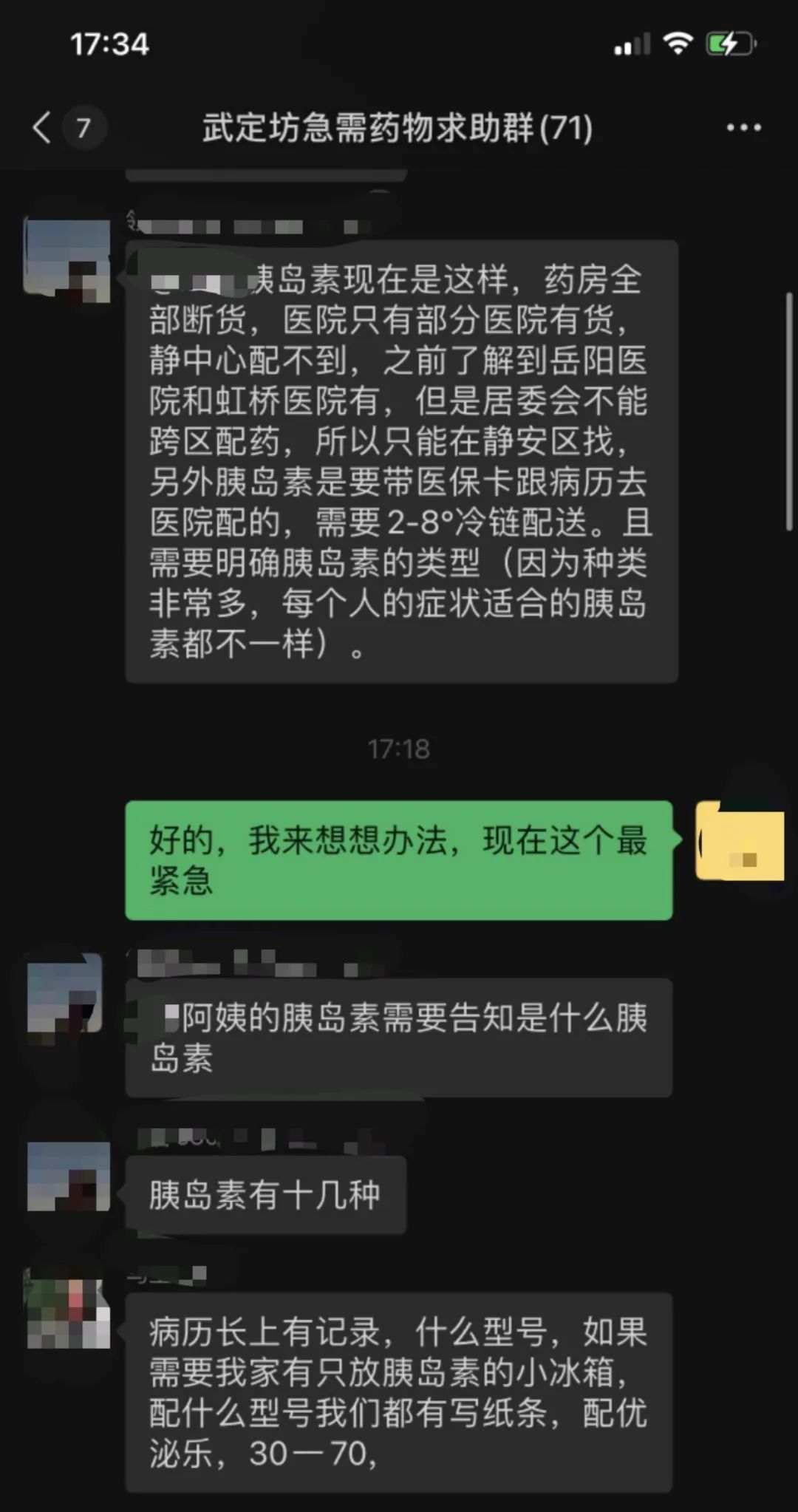Open the group chat's three-dot menu

[743, 128]
